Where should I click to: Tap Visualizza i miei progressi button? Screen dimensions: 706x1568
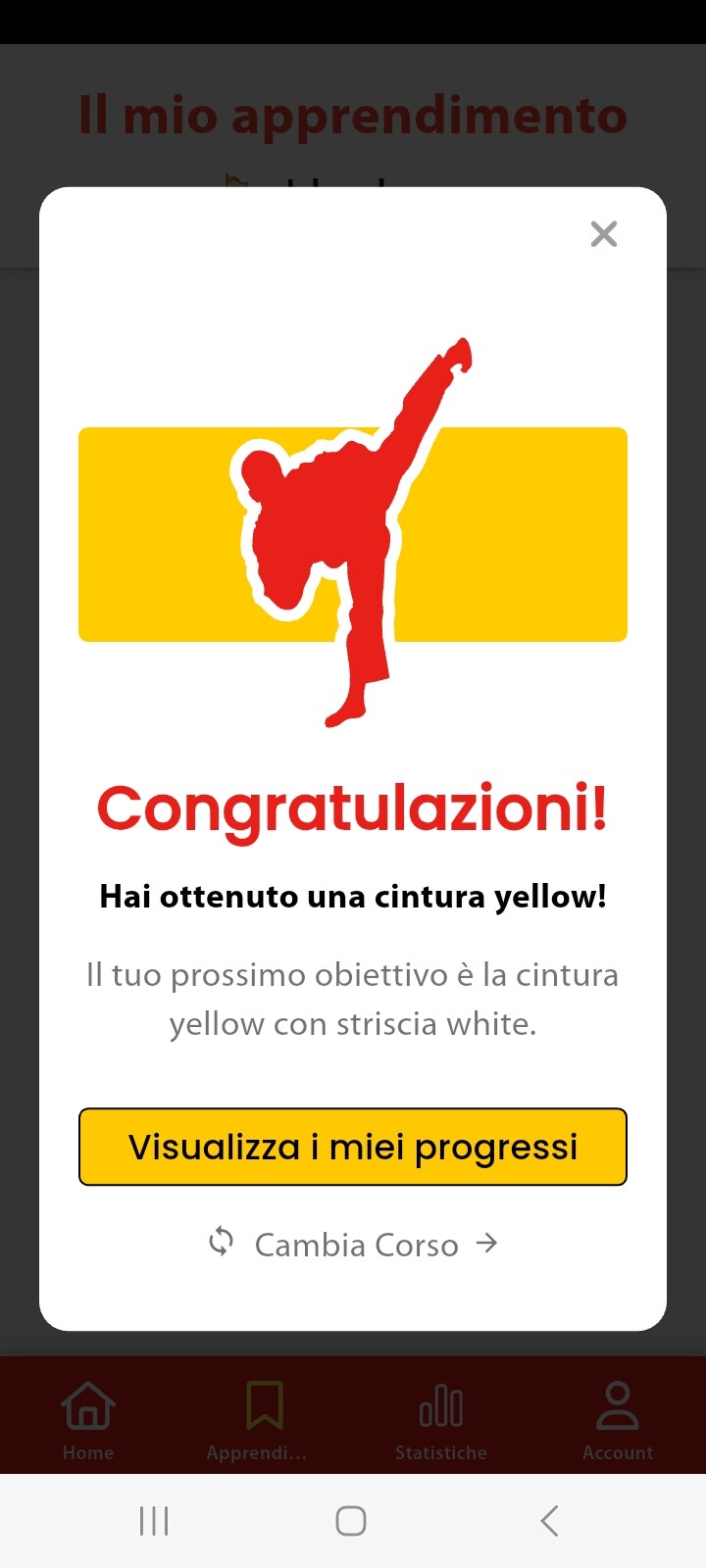pyautogui.click(x=353, y=1147)
